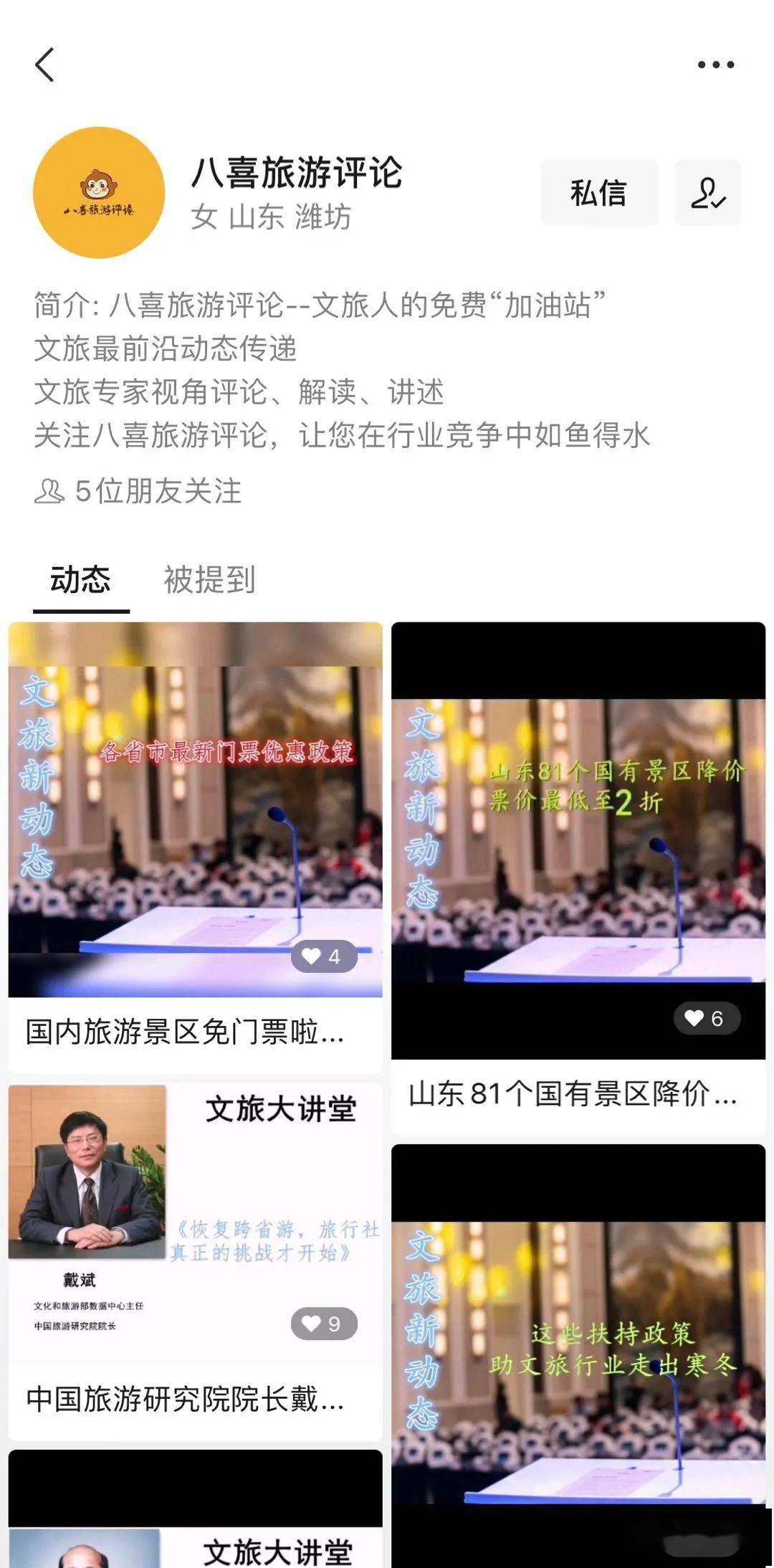Open the three-dot overflow menu
This screenshot has width=774, height=1568.
[x=715, y=65]
